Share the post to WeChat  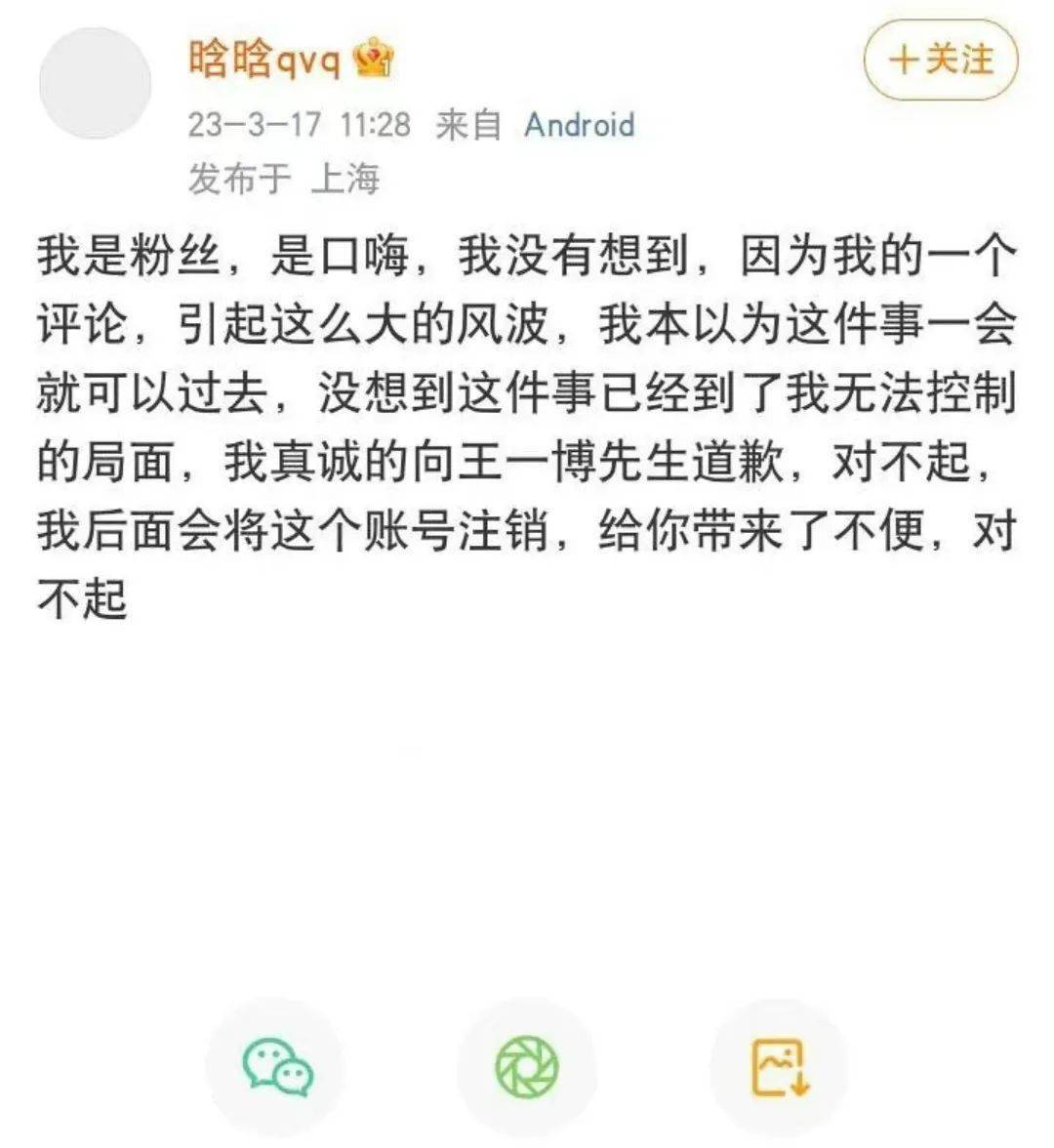click(277, 1066)
